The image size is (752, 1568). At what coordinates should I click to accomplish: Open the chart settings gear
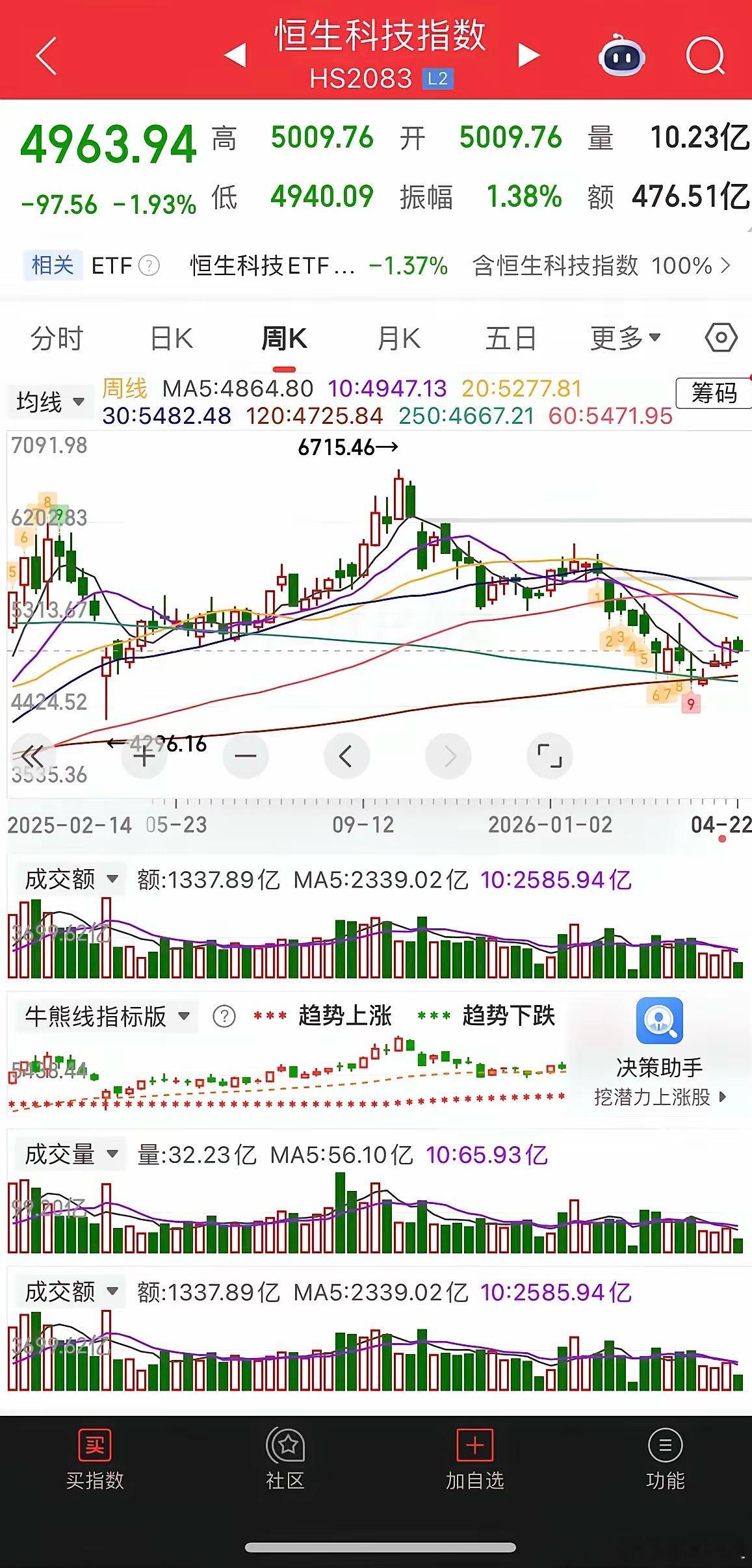(720, 338)
